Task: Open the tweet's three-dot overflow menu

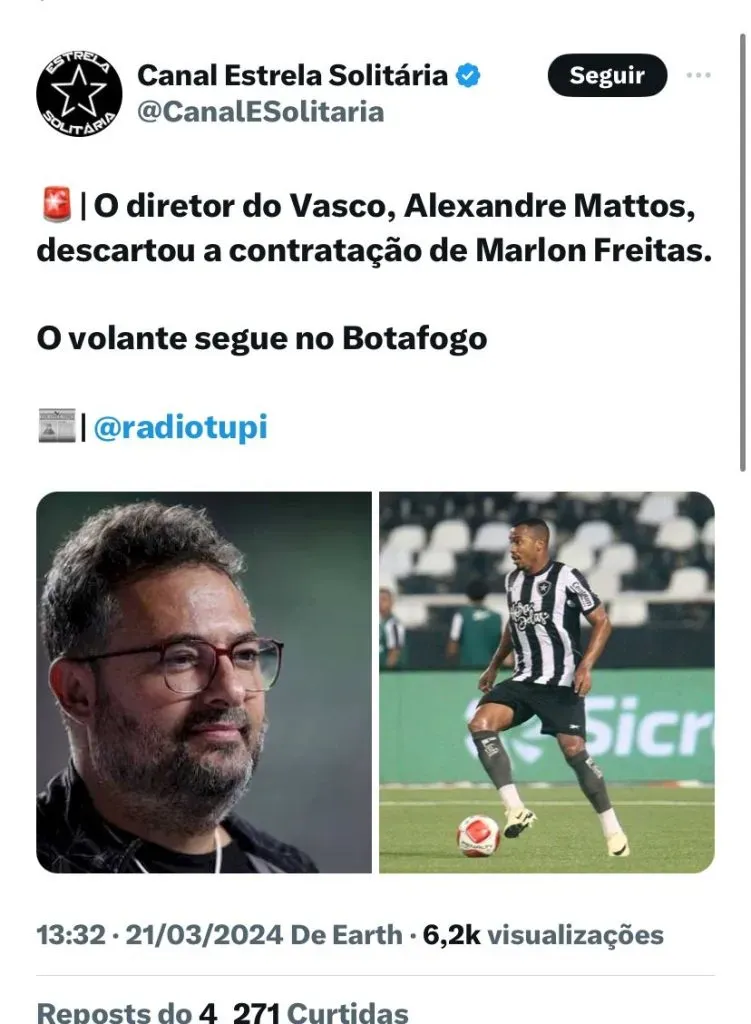Action: coord(698,76)
